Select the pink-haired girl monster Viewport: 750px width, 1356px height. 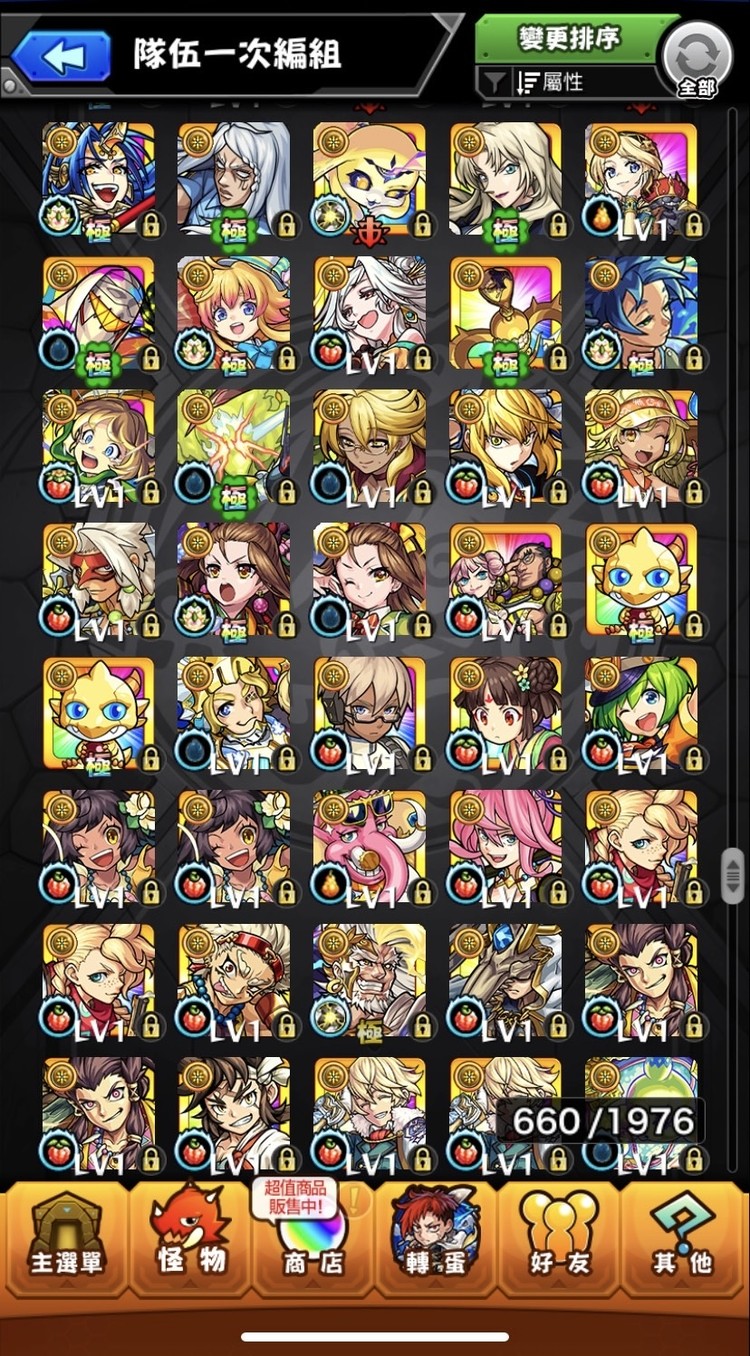tap(505, 845)
